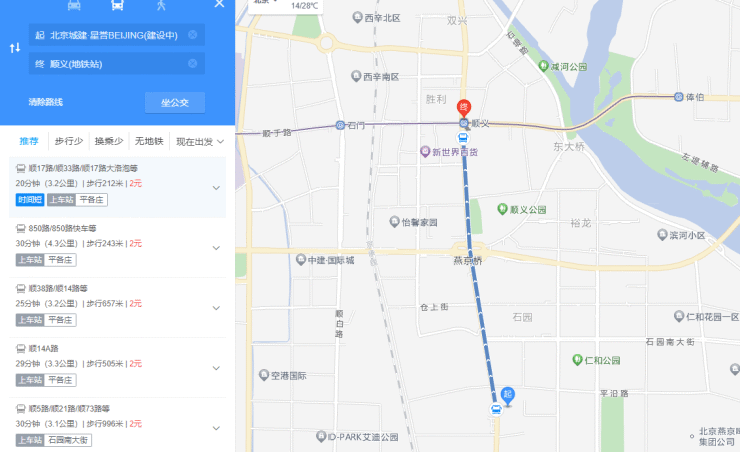This screenshot has width=740, height=452.
Task: Tap 清除路线 to clear the route
Action: coord(46,102)
